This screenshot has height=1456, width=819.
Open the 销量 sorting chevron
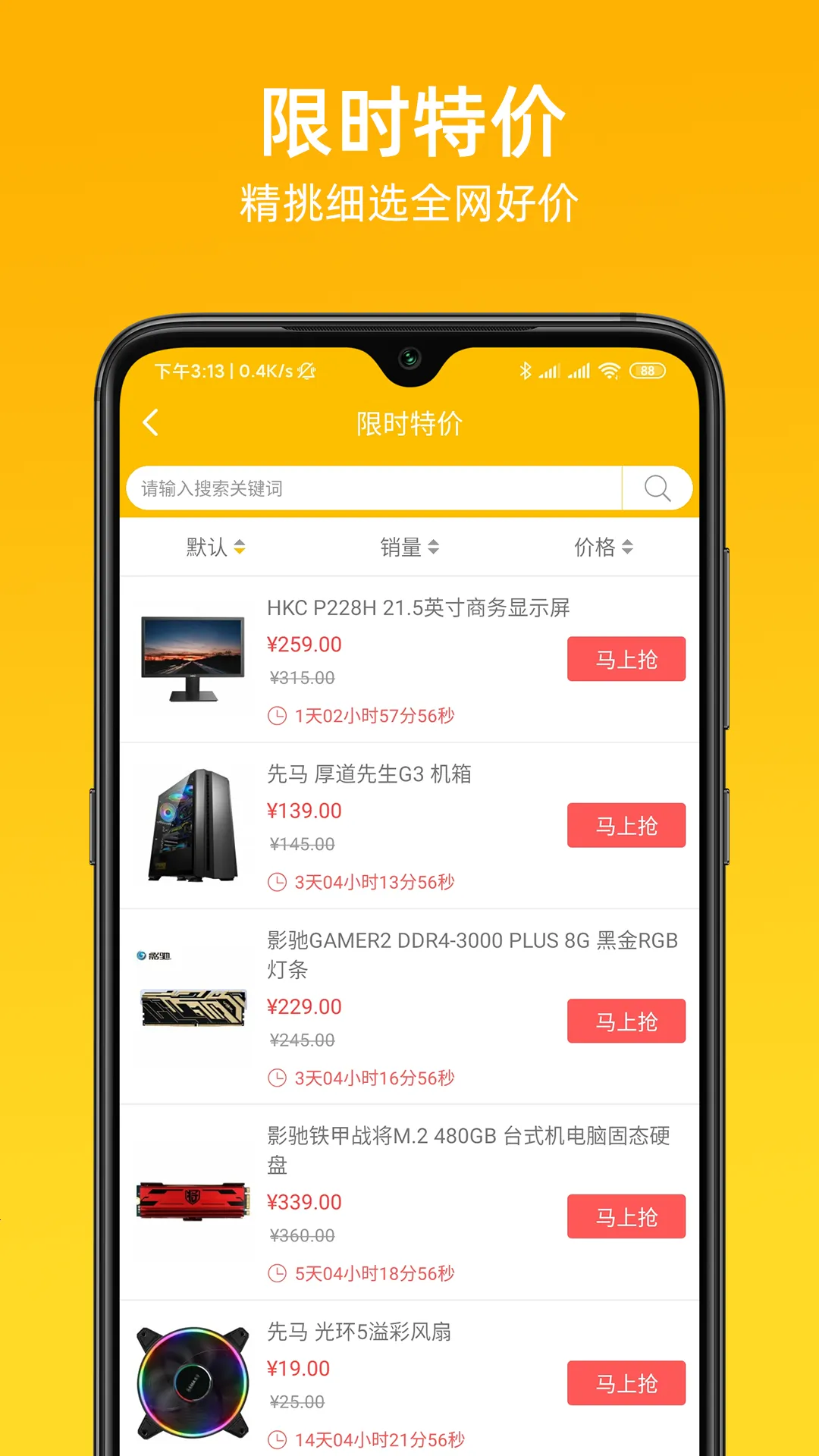[x=434, y=547]
